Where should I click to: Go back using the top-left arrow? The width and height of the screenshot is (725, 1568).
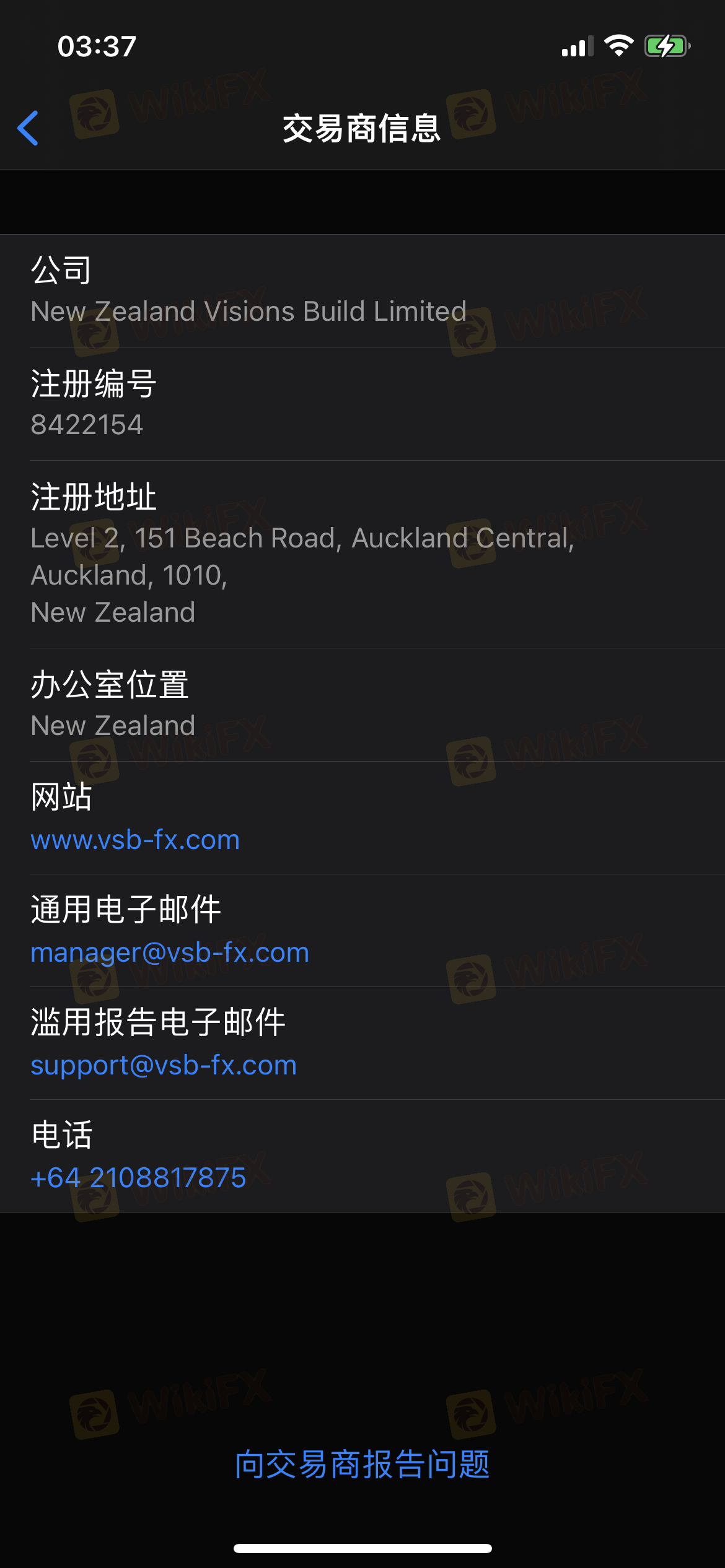(29, 128)
